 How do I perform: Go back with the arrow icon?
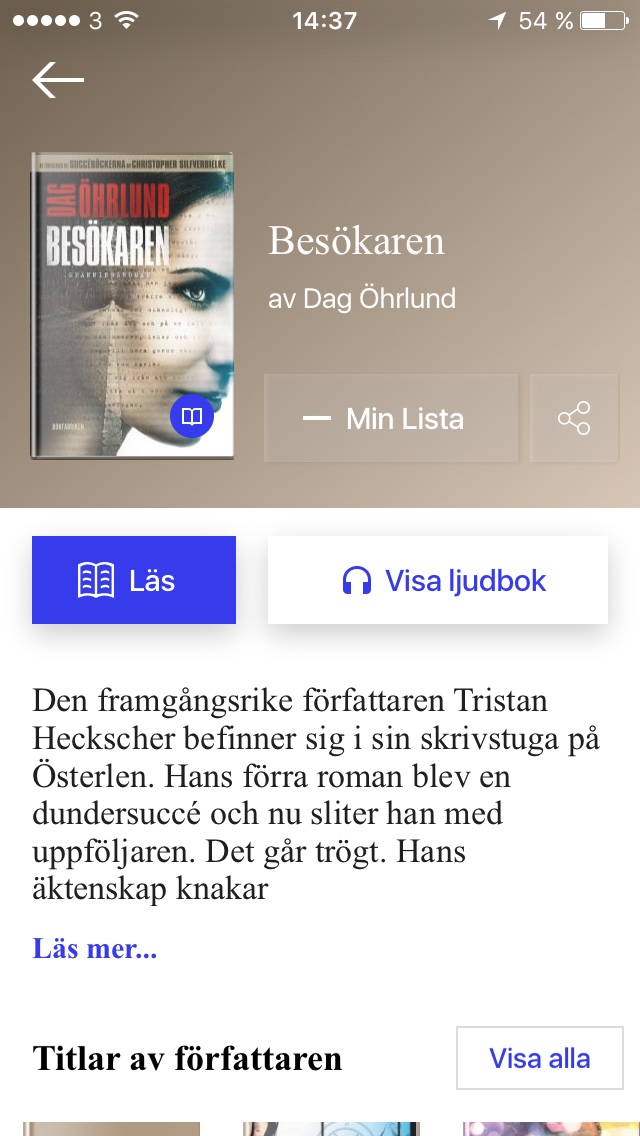point(58,80)
